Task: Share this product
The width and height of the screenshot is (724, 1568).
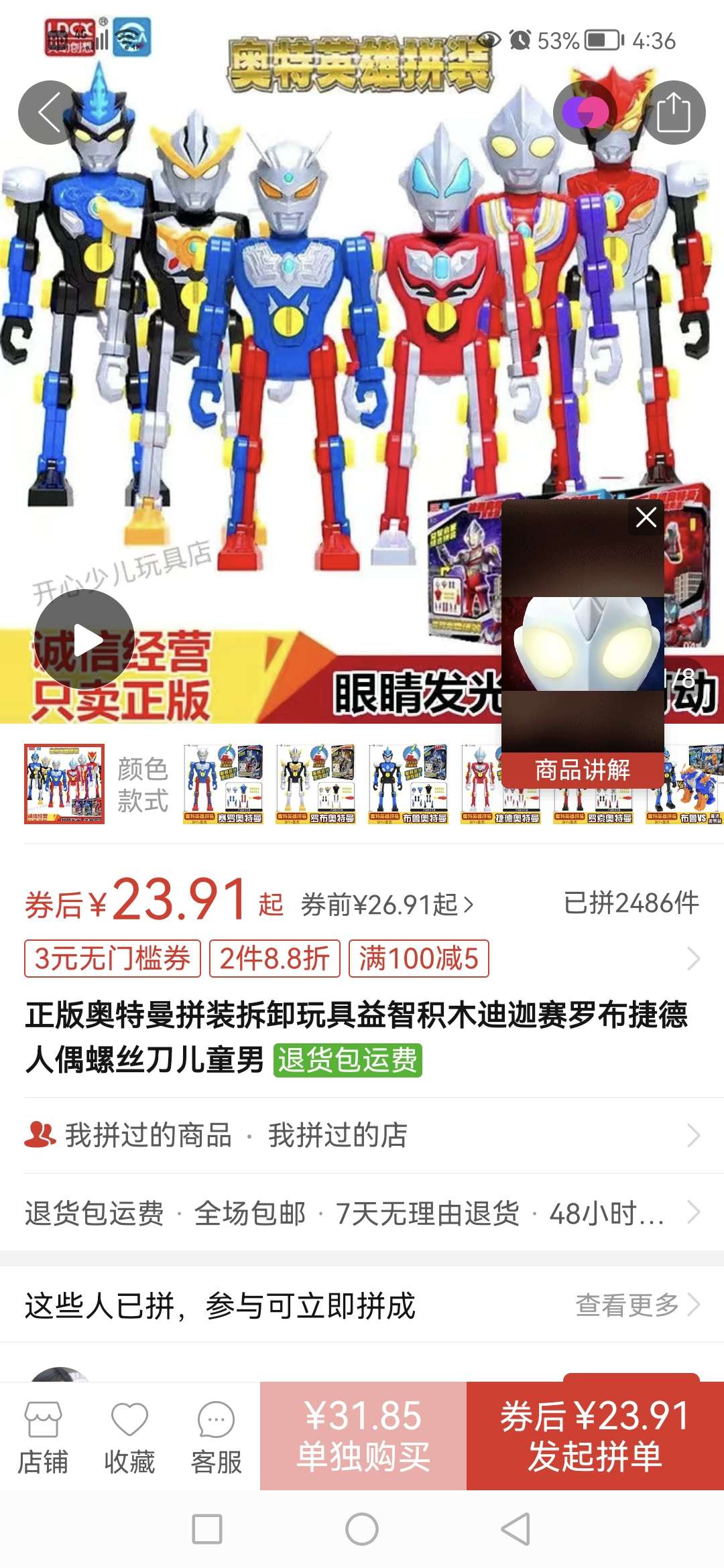Action: pyautogui.click(x=673, y=113)
